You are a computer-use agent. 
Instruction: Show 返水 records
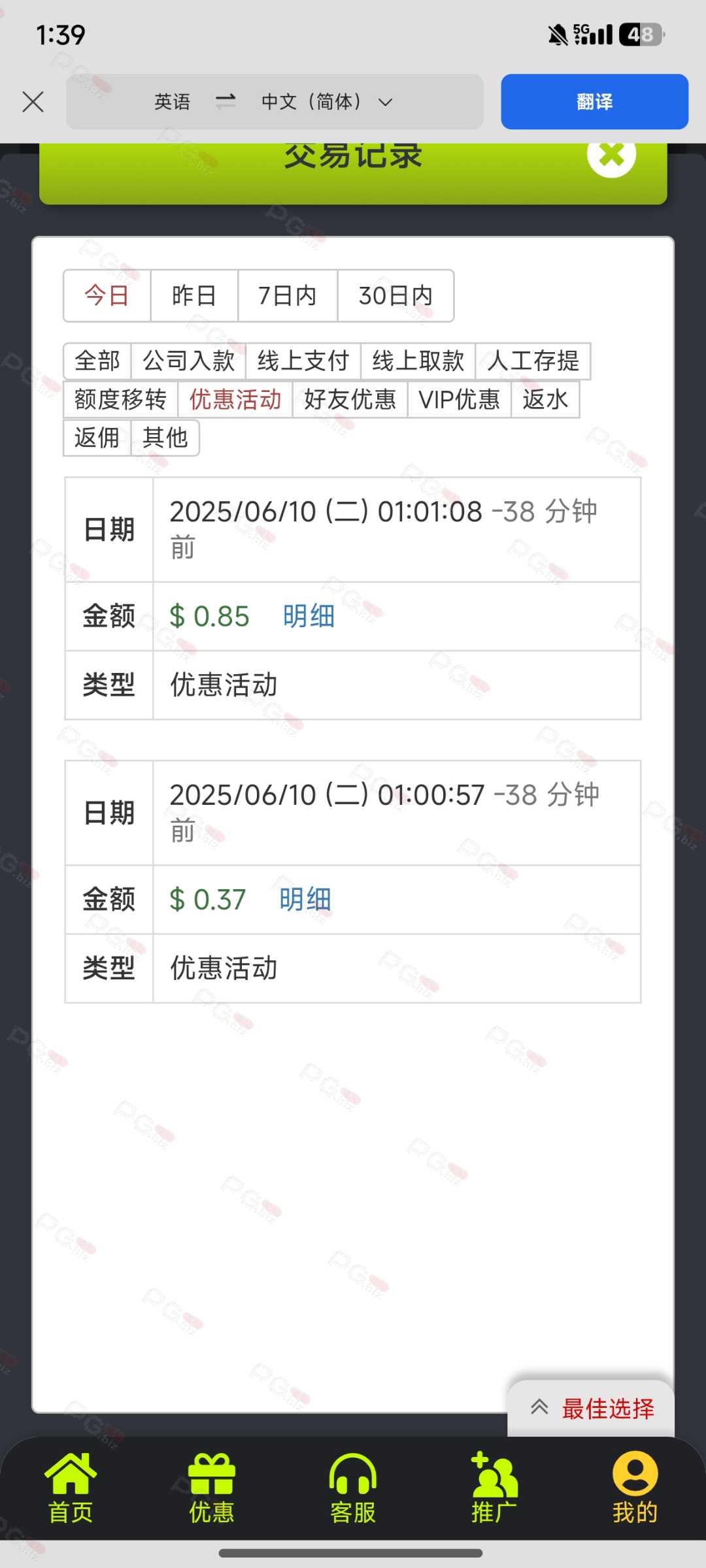[x=545, y=399]
